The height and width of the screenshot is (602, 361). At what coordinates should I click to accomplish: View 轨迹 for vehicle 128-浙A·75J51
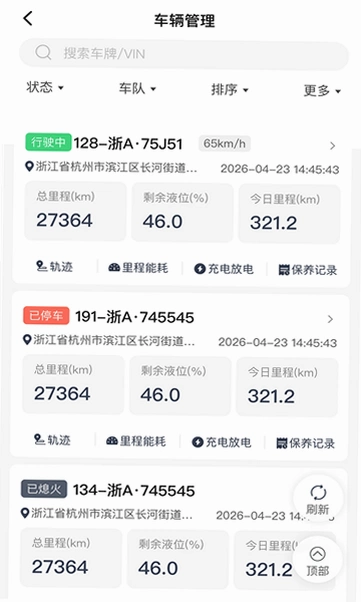(55, 266)
